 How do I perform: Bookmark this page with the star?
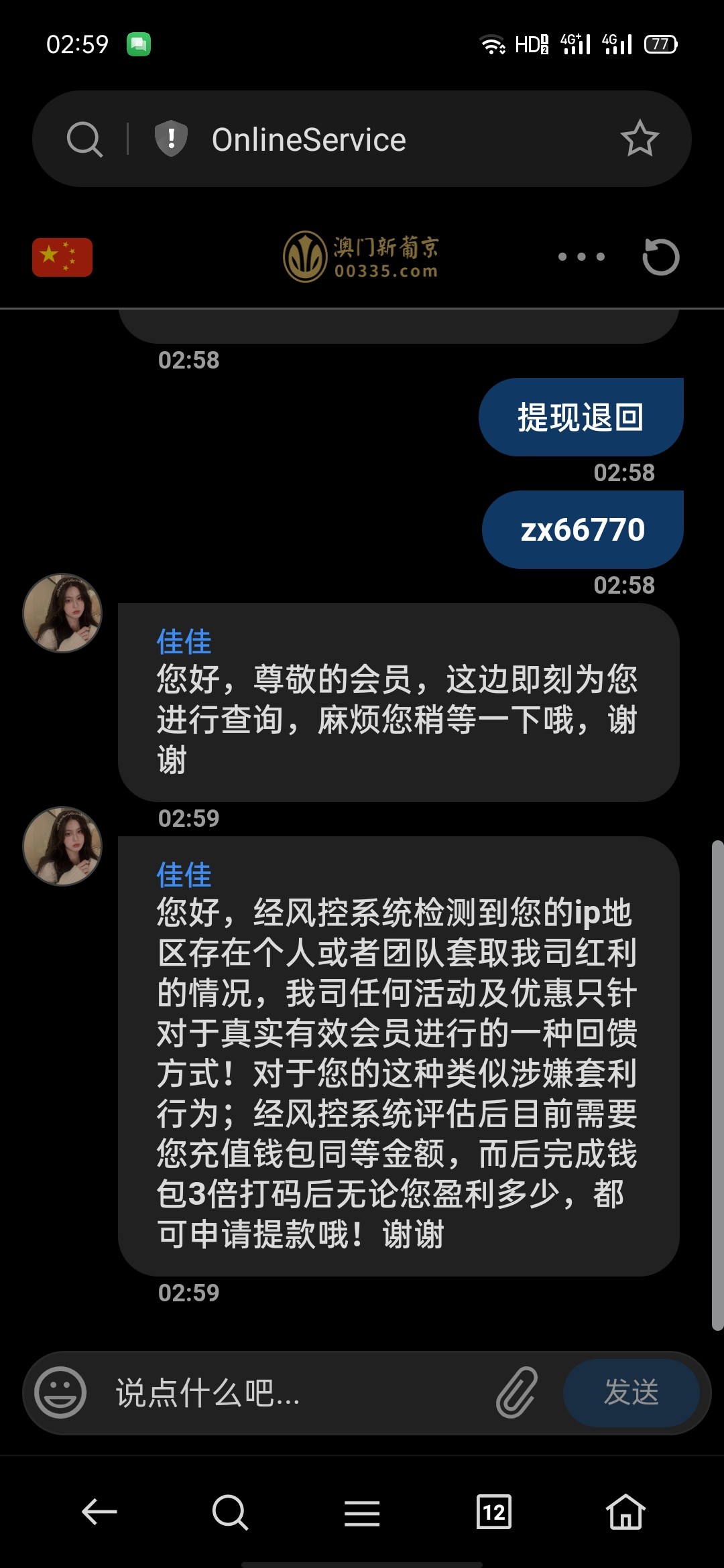click(640, 139)
